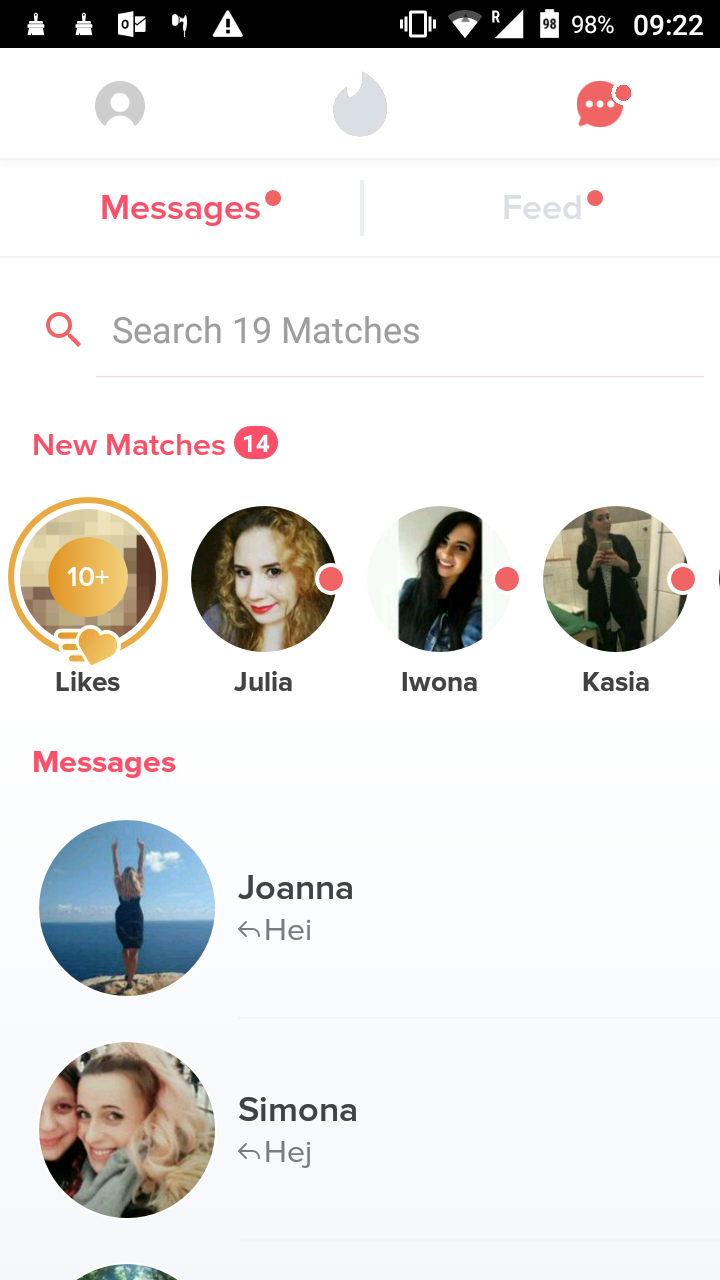The width and height of the screenshot is (720, 1280).
Task: Switch to the Feed tab
Action: 542,208
